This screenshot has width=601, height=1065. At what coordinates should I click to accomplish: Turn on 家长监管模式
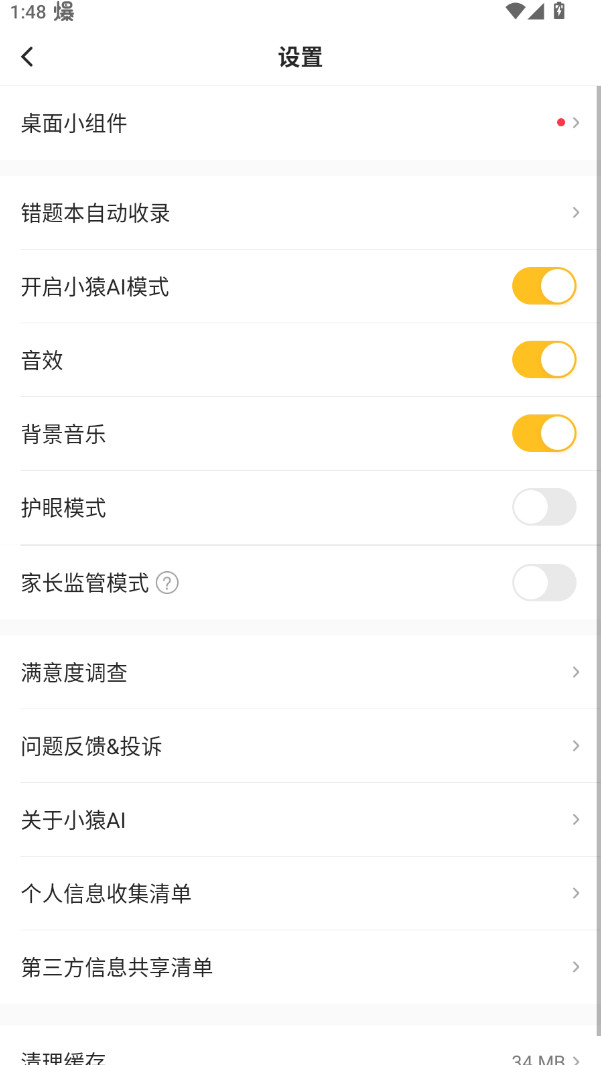pyautogui.click(x=544, y=582)
